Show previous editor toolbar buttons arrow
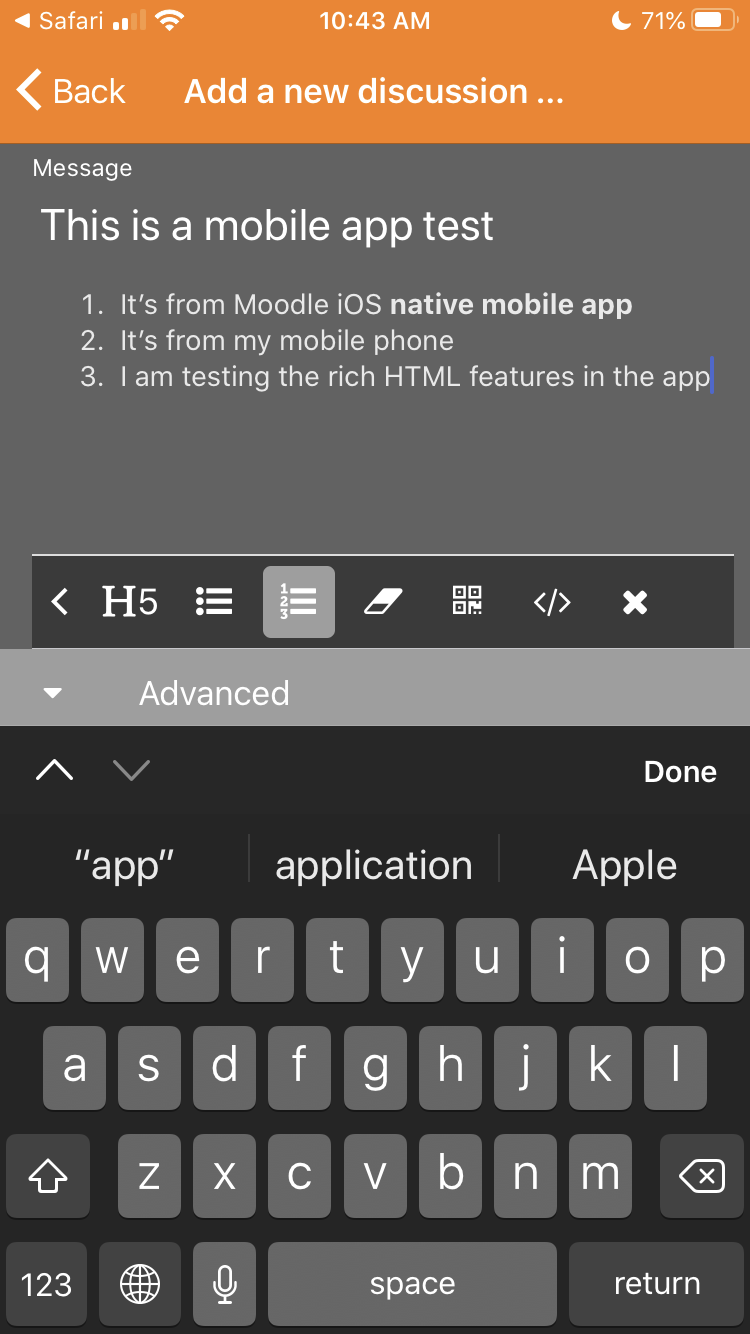The image size is (750, 1334). click(60, 601)
